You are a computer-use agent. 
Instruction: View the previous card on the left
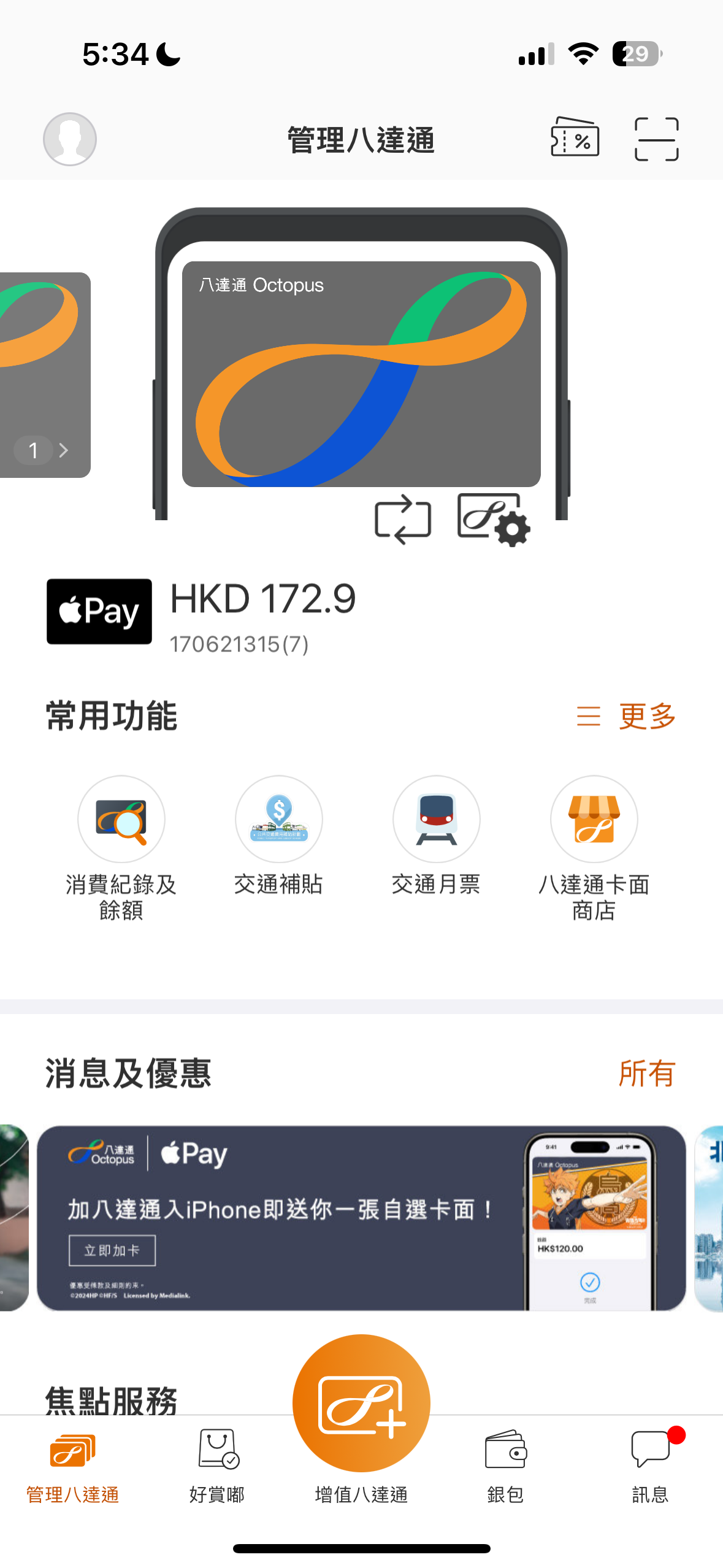click(44, 375)
